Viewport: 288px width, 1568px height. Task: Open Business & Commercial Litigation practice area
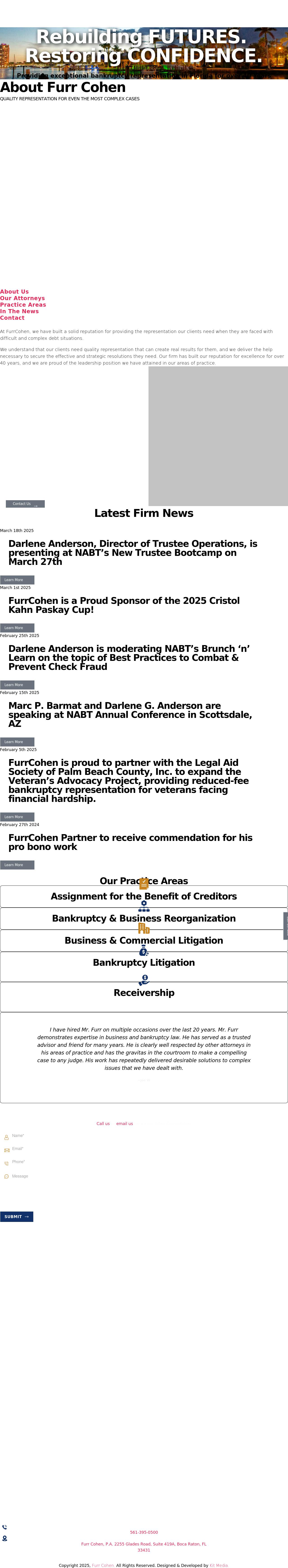pos(144,940)
